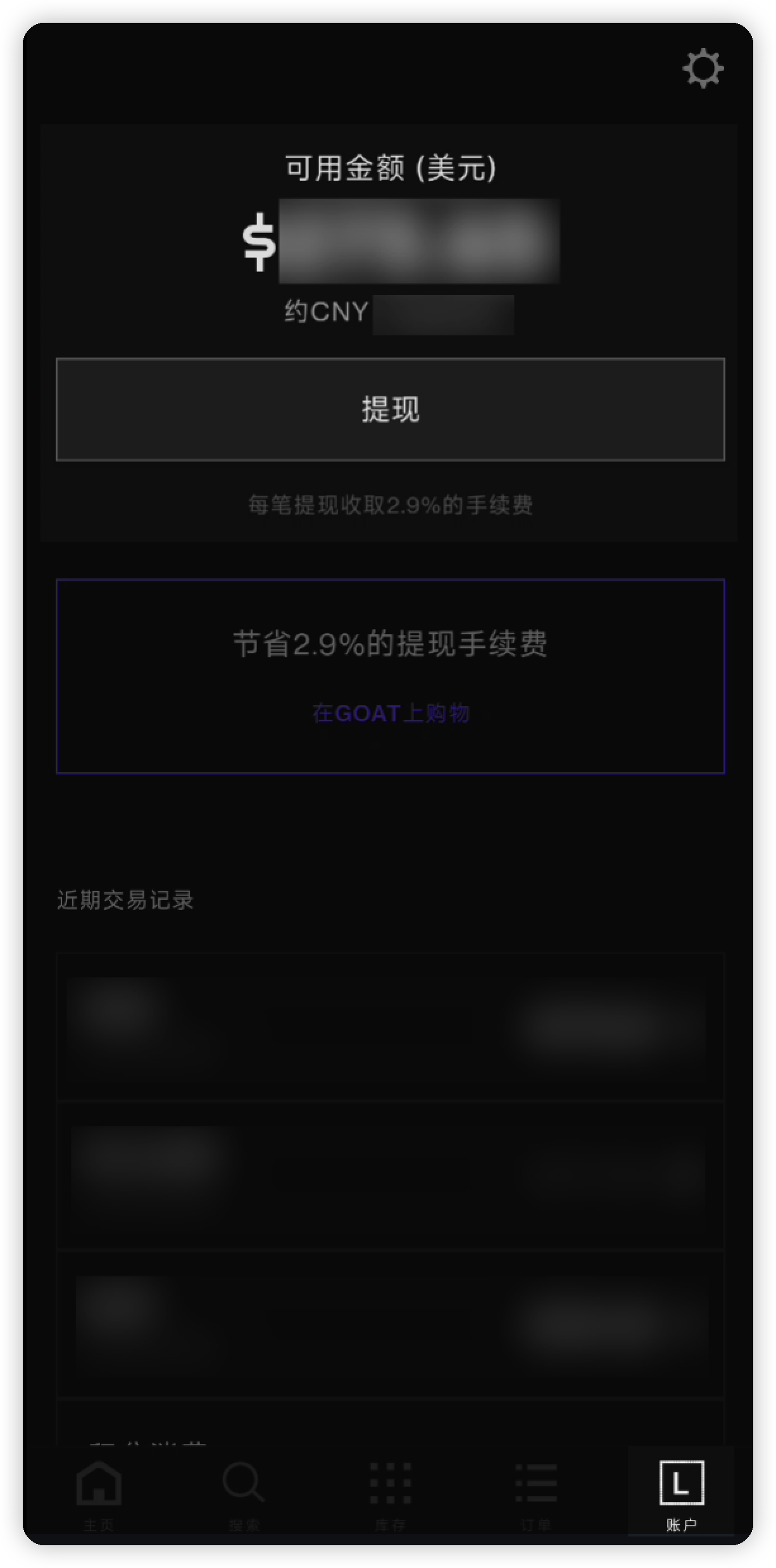
Task: Switch to the 搜索 search tab
Action: pos(244,1495)
